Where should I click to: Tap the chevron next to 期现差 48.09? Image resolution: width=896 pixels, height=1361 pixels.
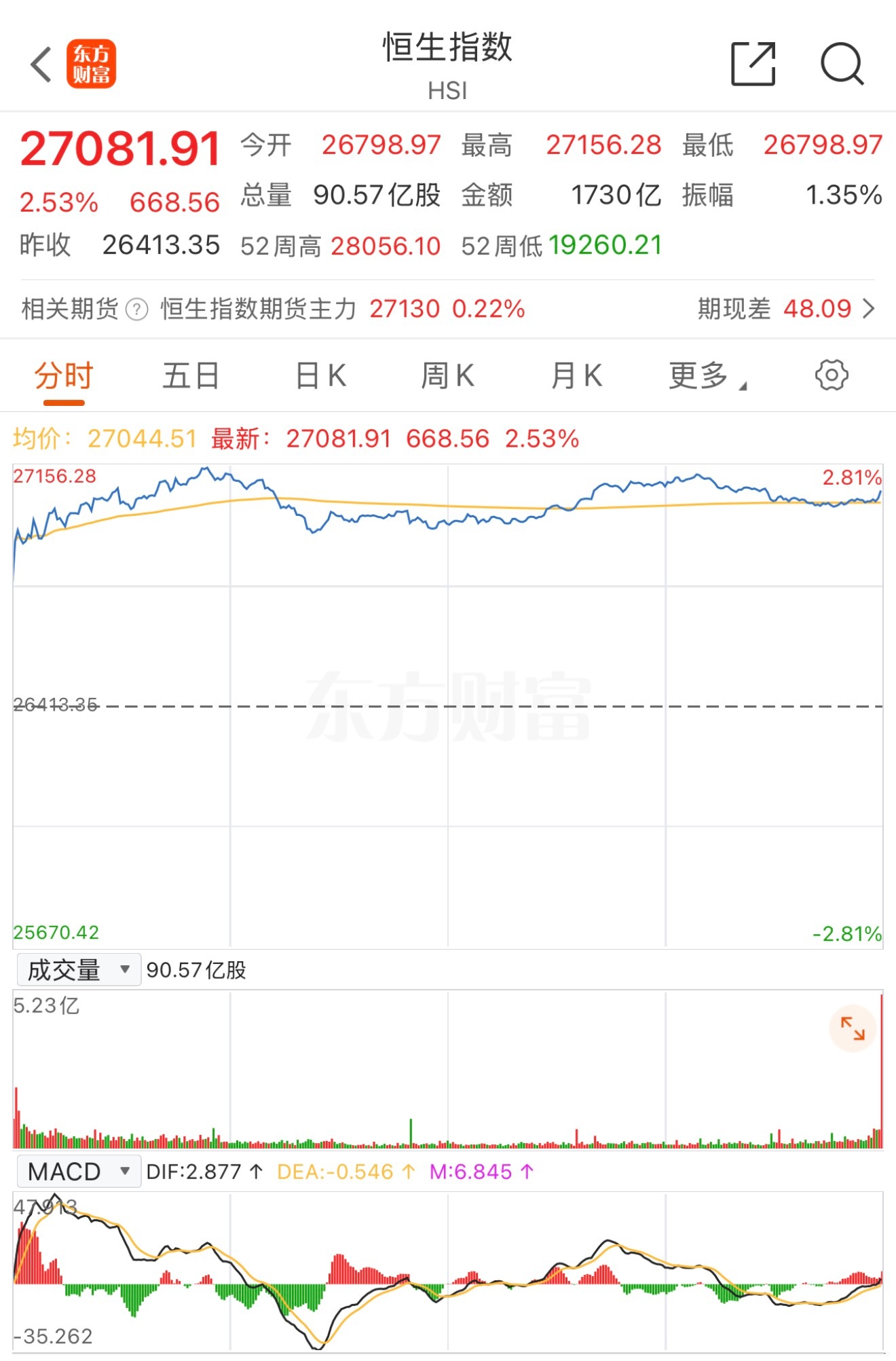[871, 309]
